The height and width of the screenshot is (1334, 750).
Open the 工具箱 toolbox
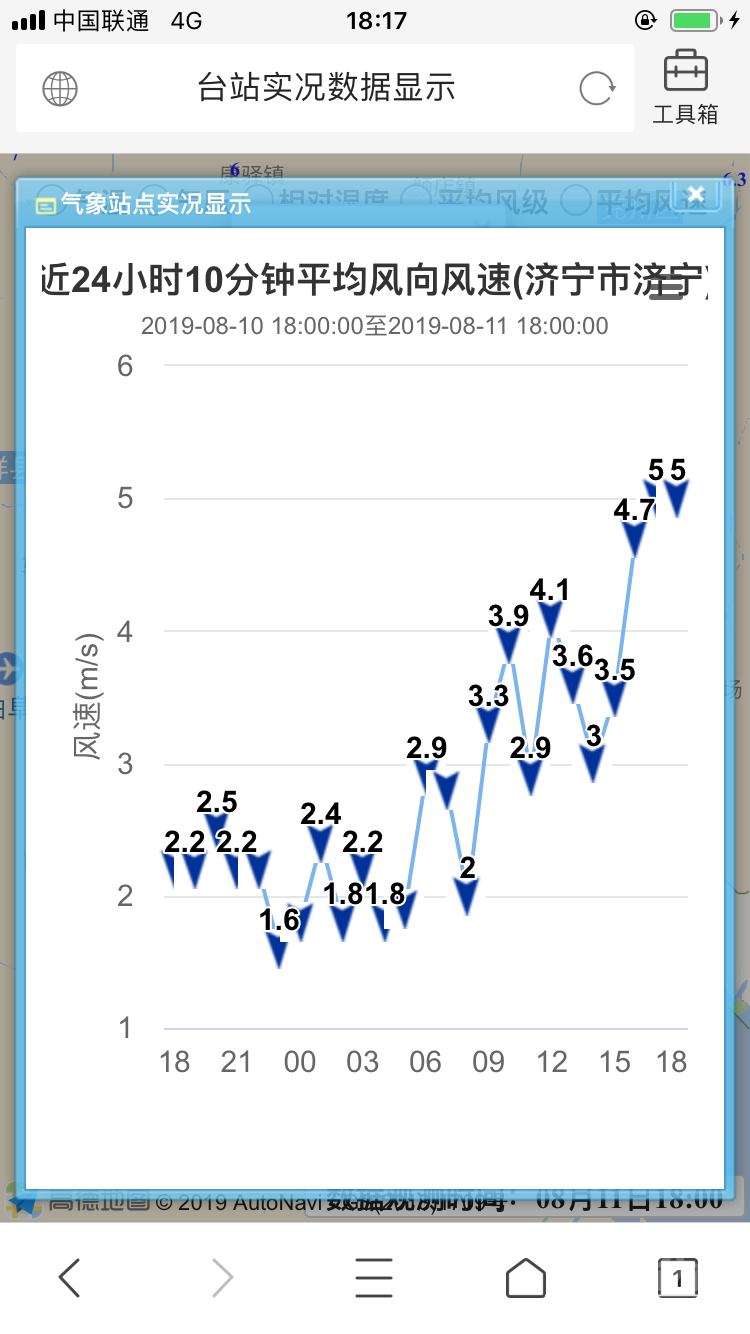686,86
